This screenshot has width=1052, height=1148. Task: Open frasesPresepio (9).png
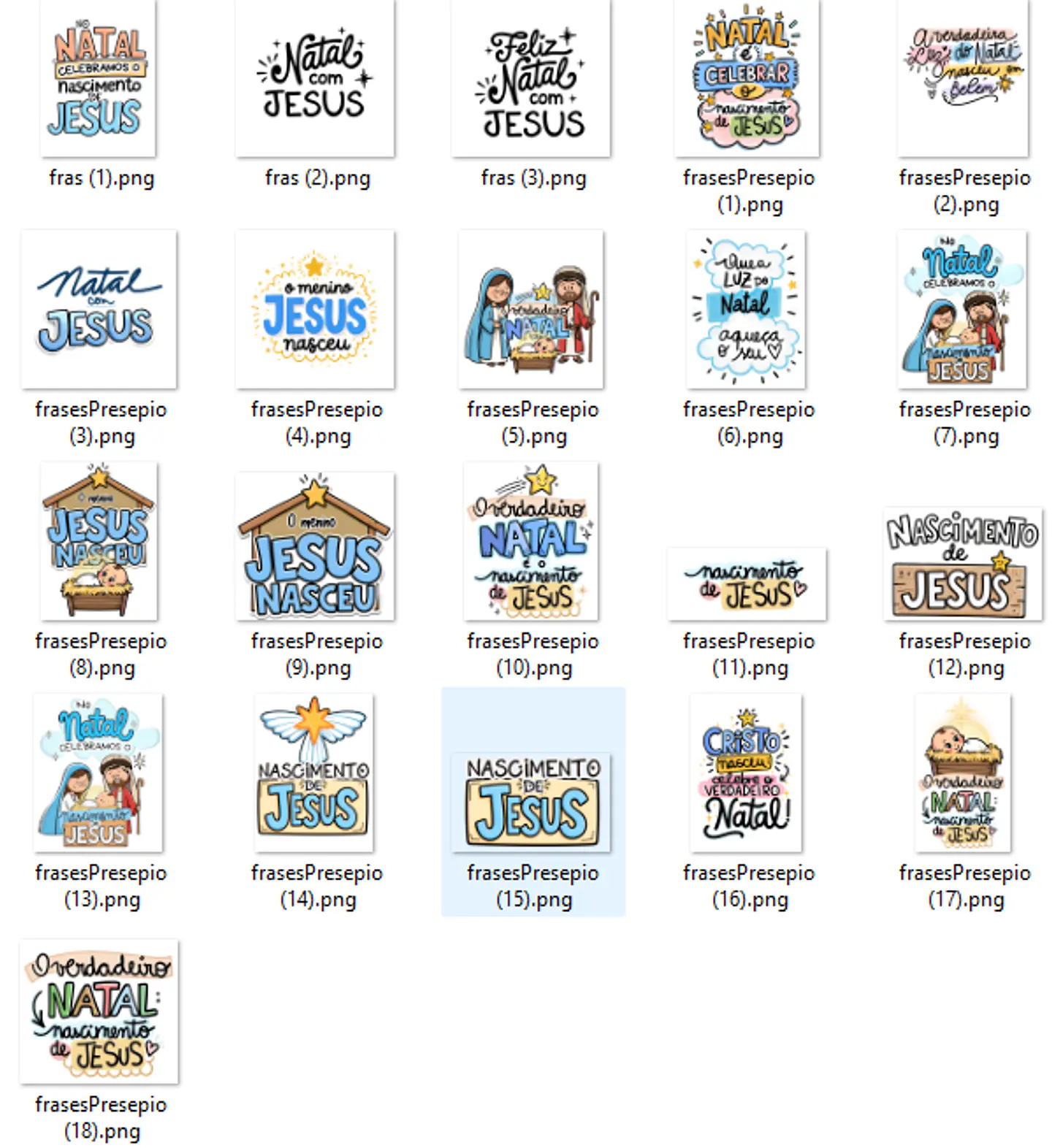[315, 546]
